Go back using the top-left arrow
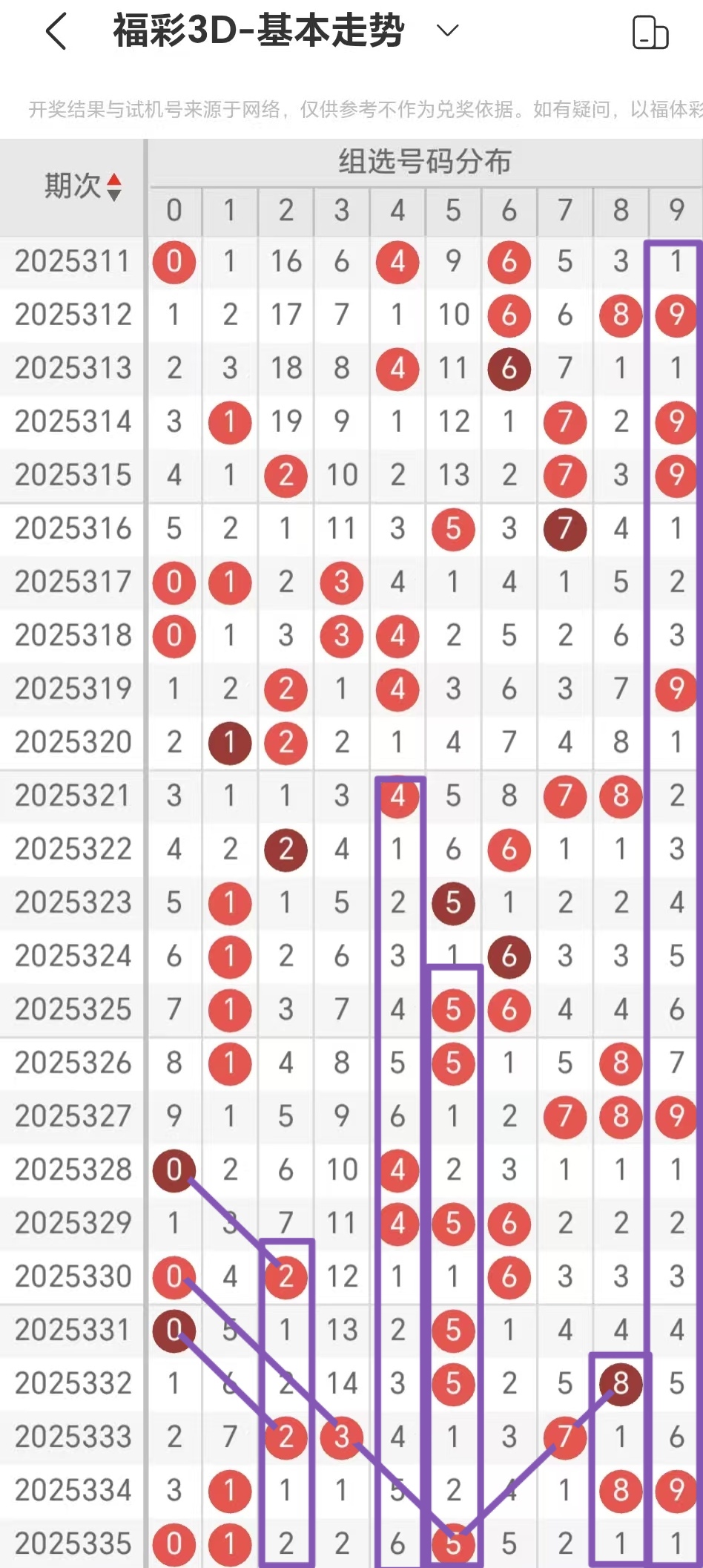 pos(56,31)
